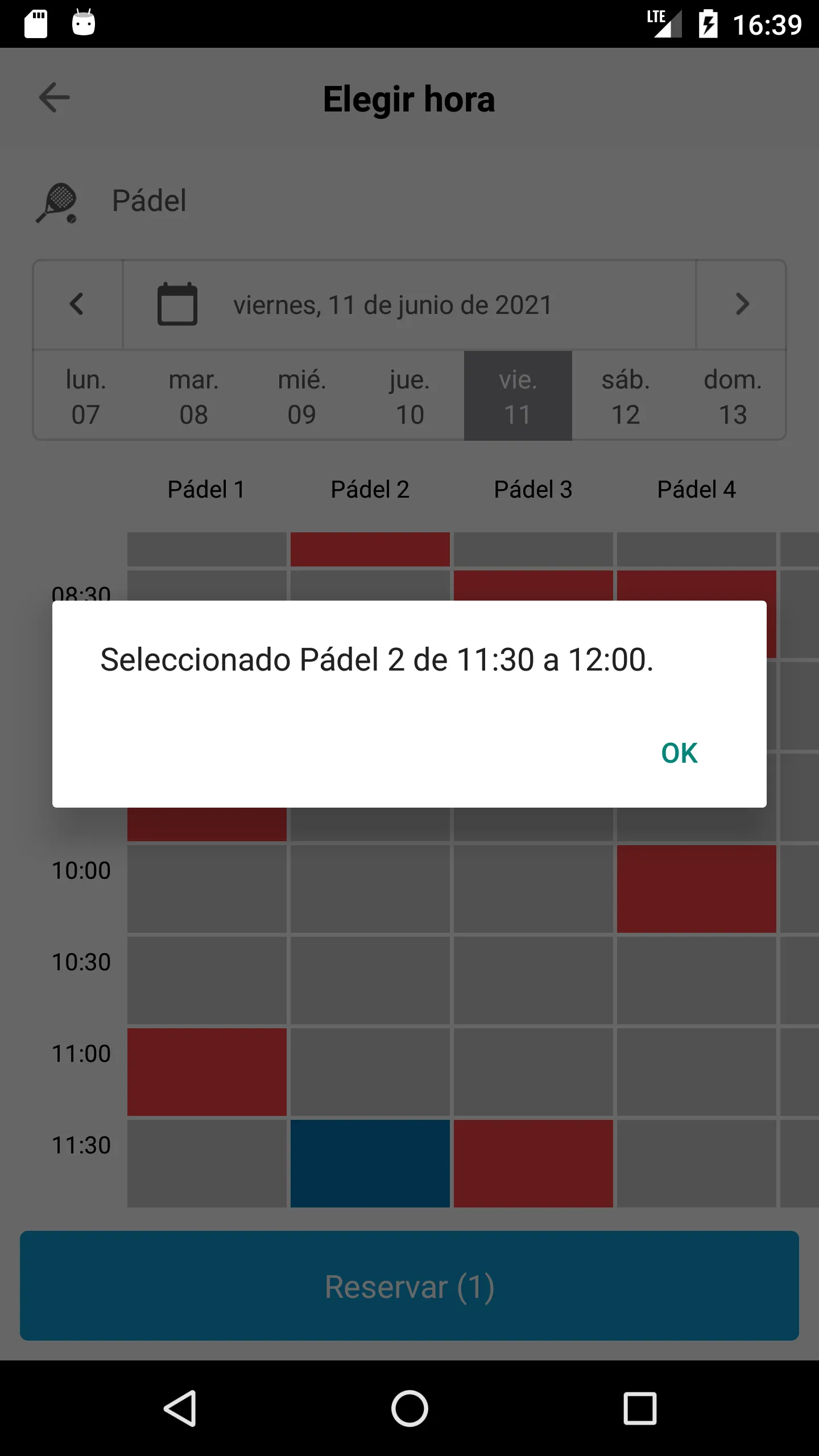819x1456 pixels.
Task: Switch to the mié. 09 tab
Action: 301,395
